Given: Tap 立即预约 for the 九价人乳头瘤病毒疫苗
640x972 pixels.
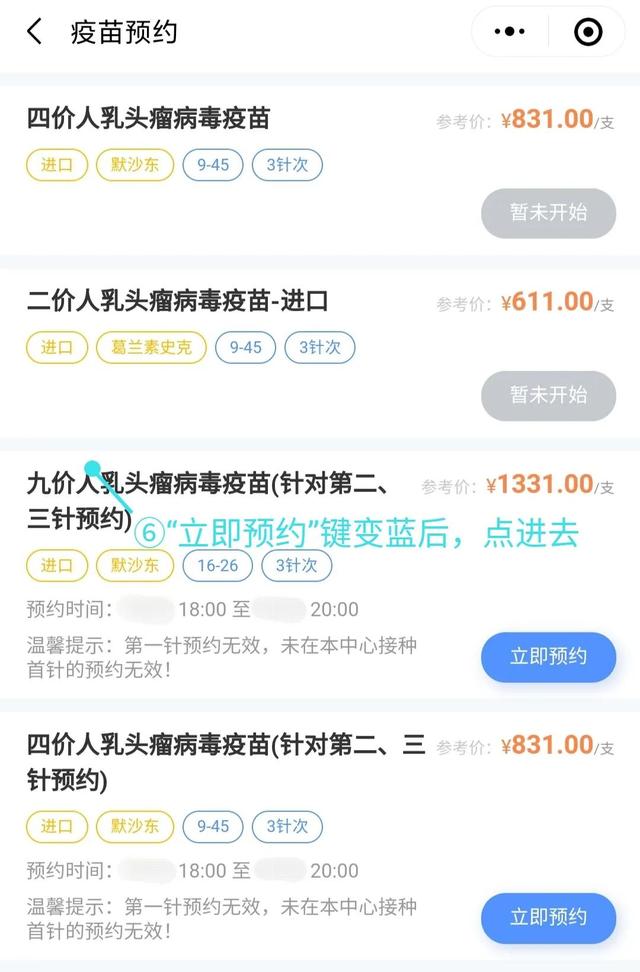Looking at the screenshot, I should (x=548, y=657).
